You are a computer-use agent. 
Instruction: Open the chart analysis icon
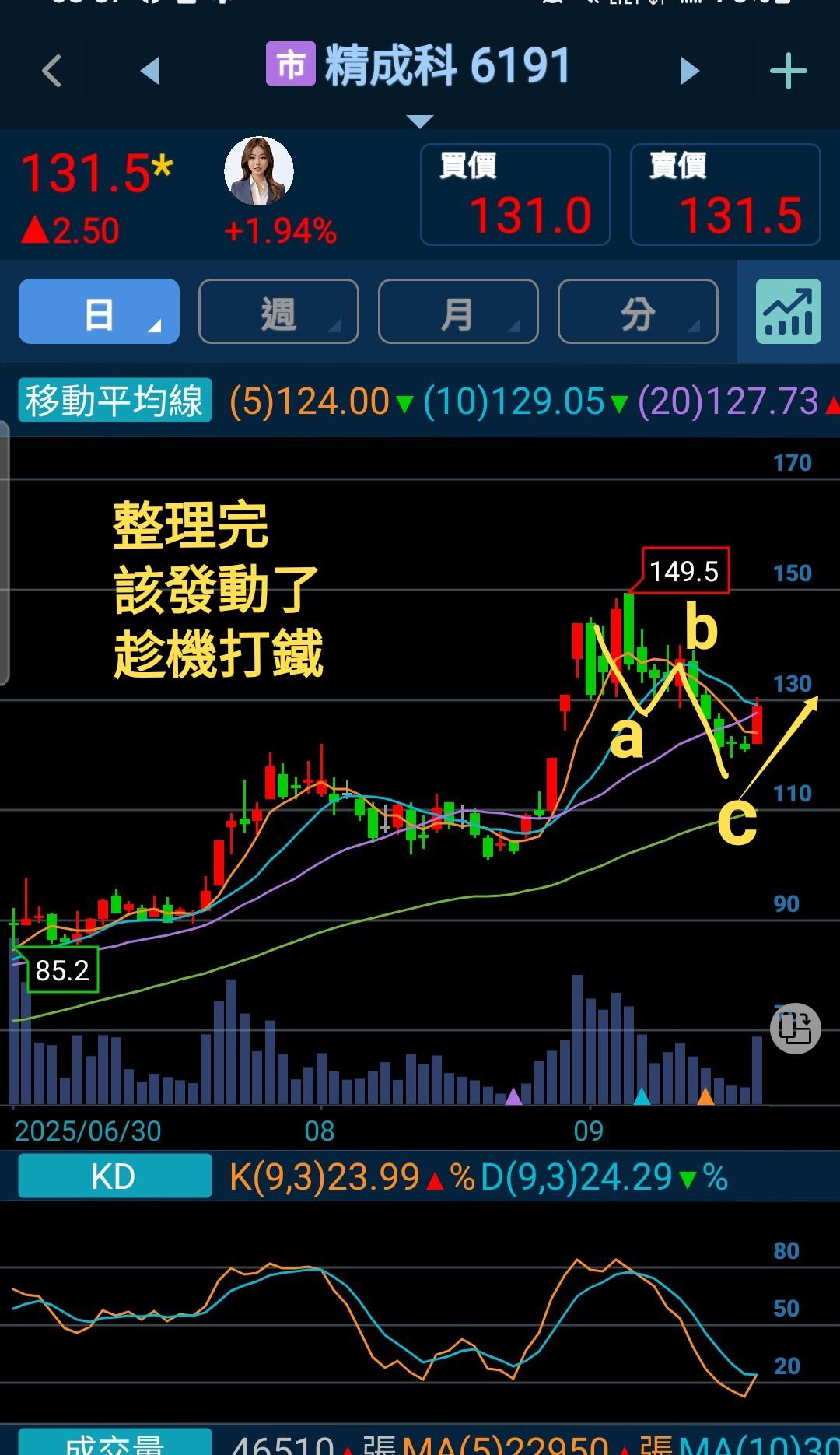click(x=789, y=311)
